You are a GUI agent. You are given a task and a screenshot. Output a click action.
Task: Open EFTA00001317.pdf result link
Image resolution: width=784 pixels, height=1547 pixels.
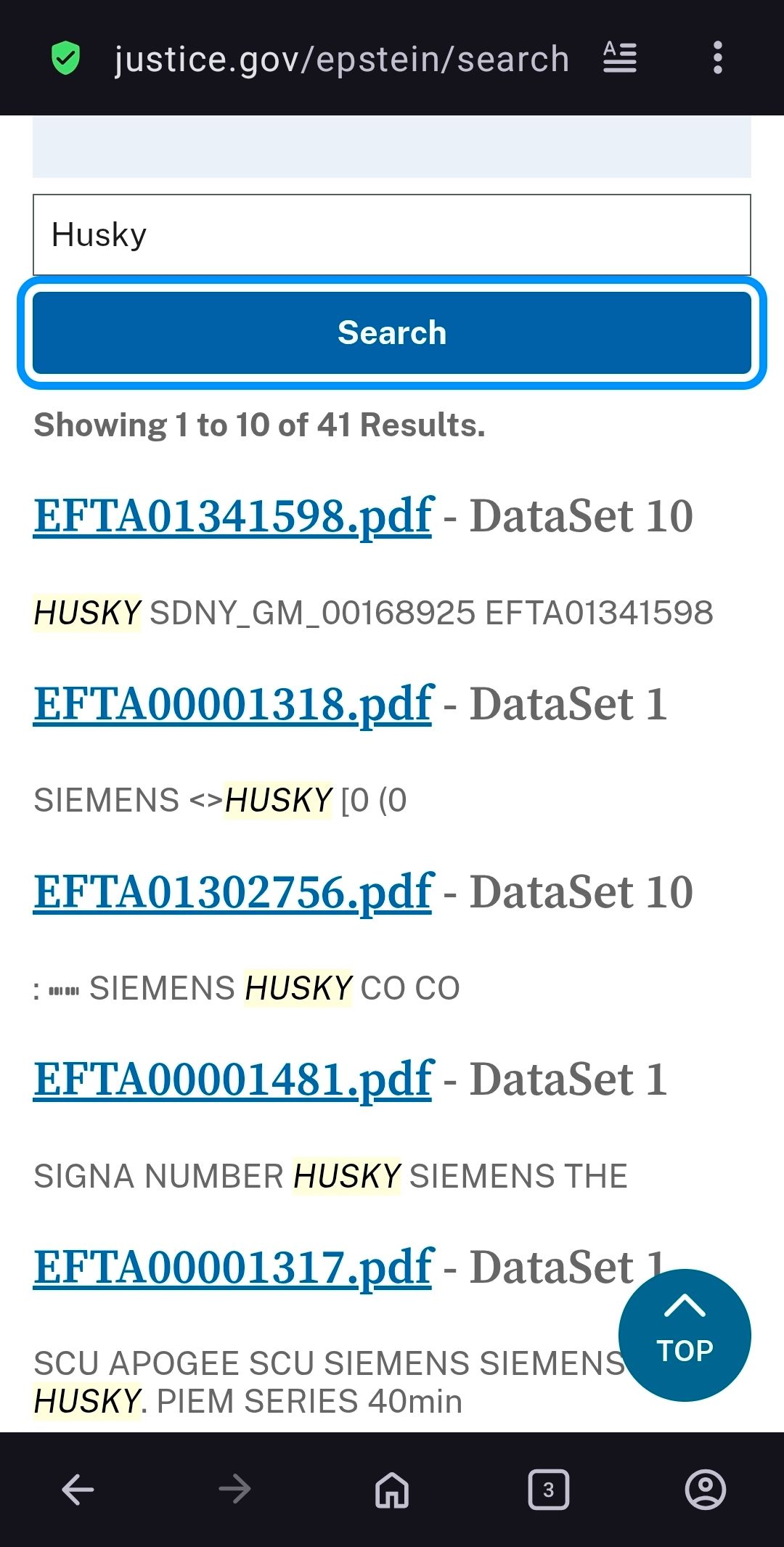pos(233,1268)
